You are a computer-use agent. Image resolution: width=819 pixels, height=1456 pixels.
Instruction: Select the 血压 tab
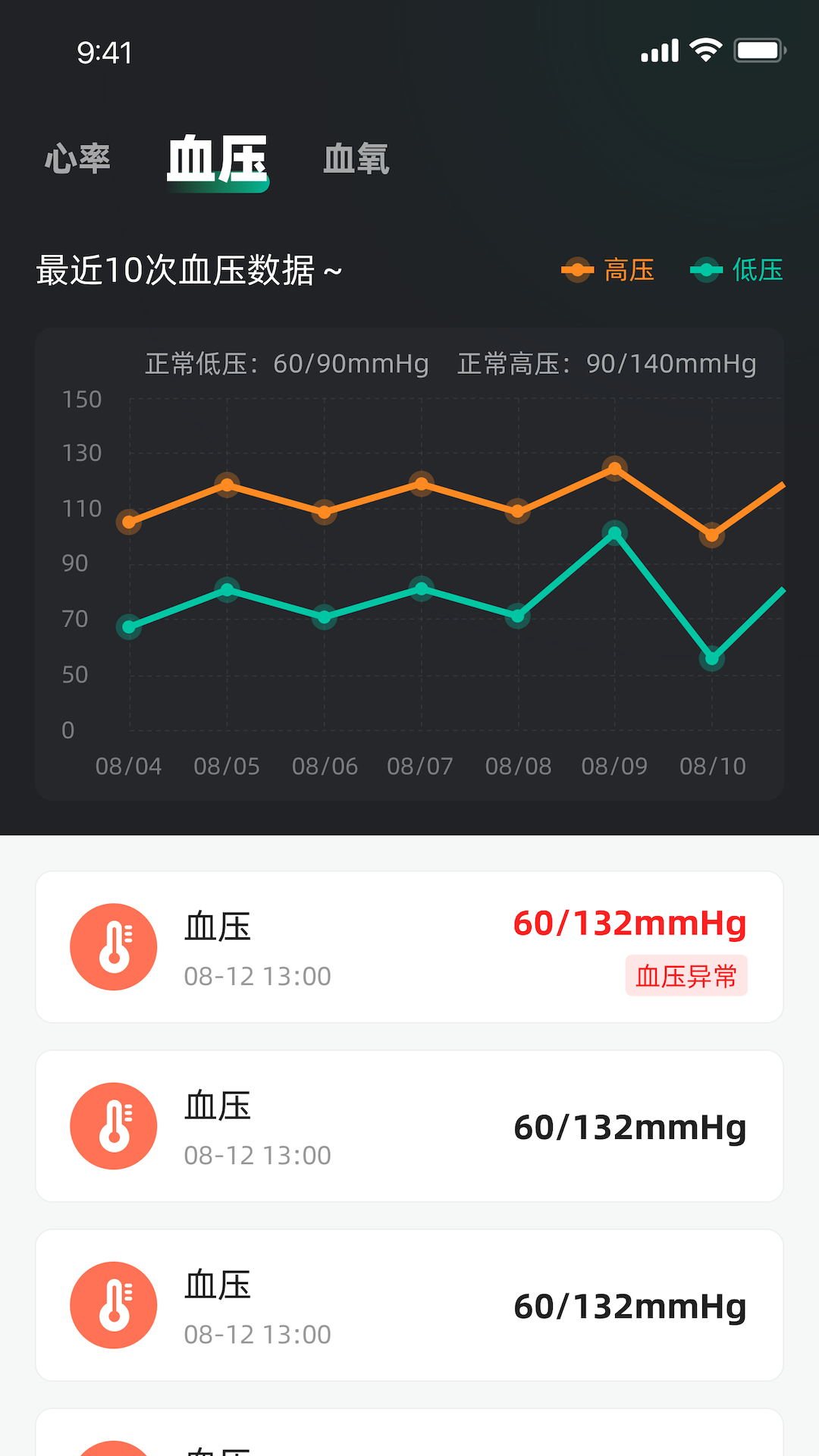tap(218, 160)
